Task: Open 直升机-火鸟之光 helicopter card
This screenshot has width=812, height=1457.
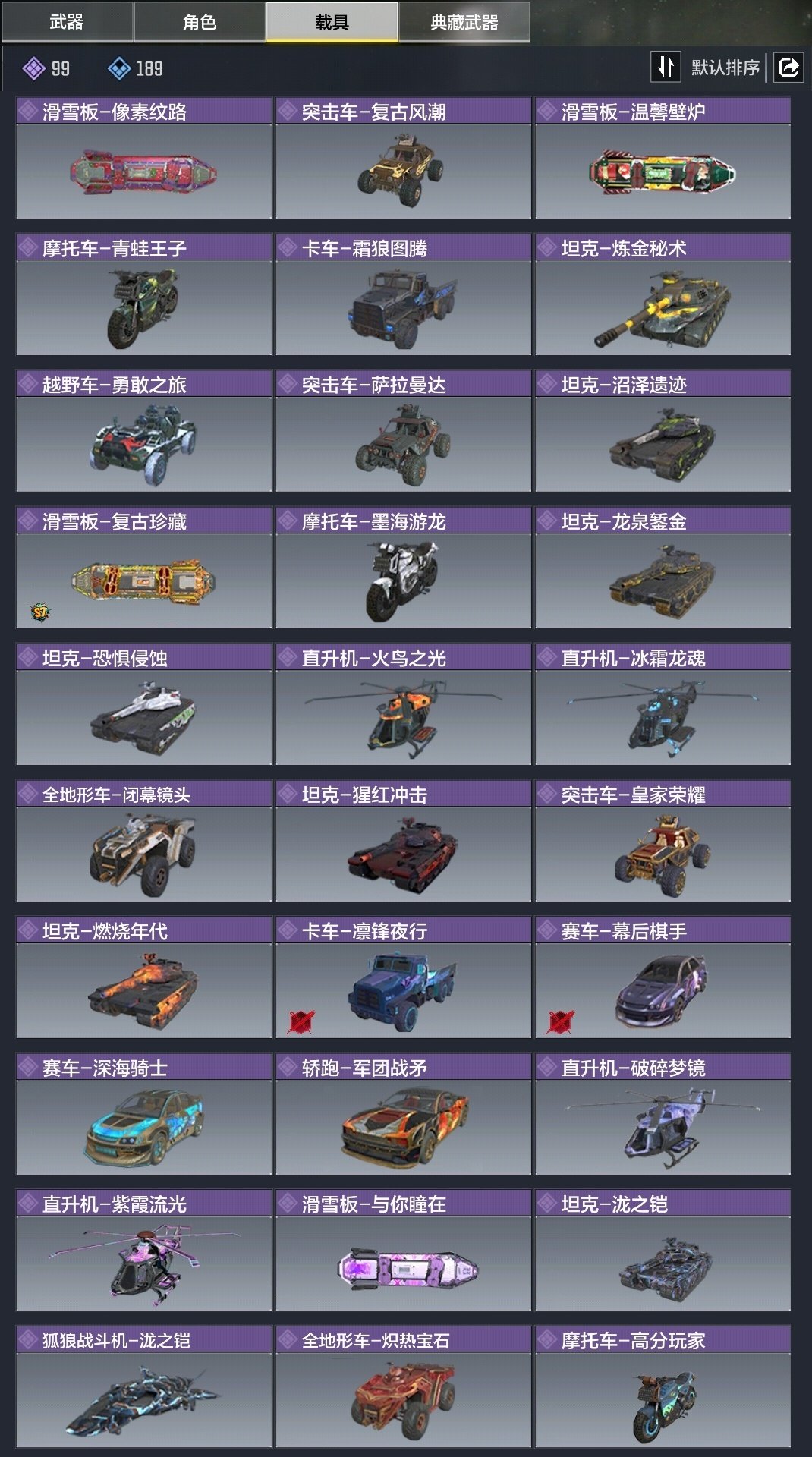Action: (403, 705)
